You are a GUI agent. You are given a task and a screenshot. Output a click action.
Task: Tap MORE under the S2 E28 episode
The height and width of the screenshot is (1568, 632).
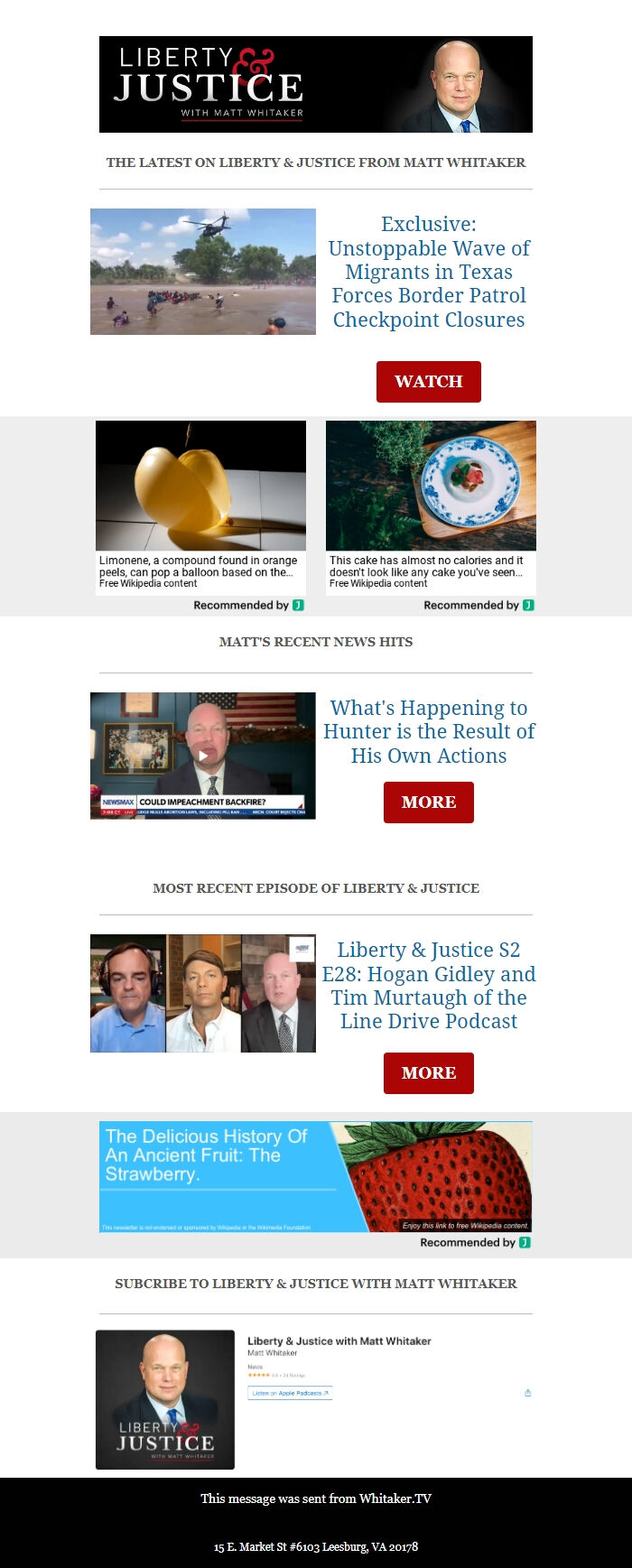coord(428,1072)
